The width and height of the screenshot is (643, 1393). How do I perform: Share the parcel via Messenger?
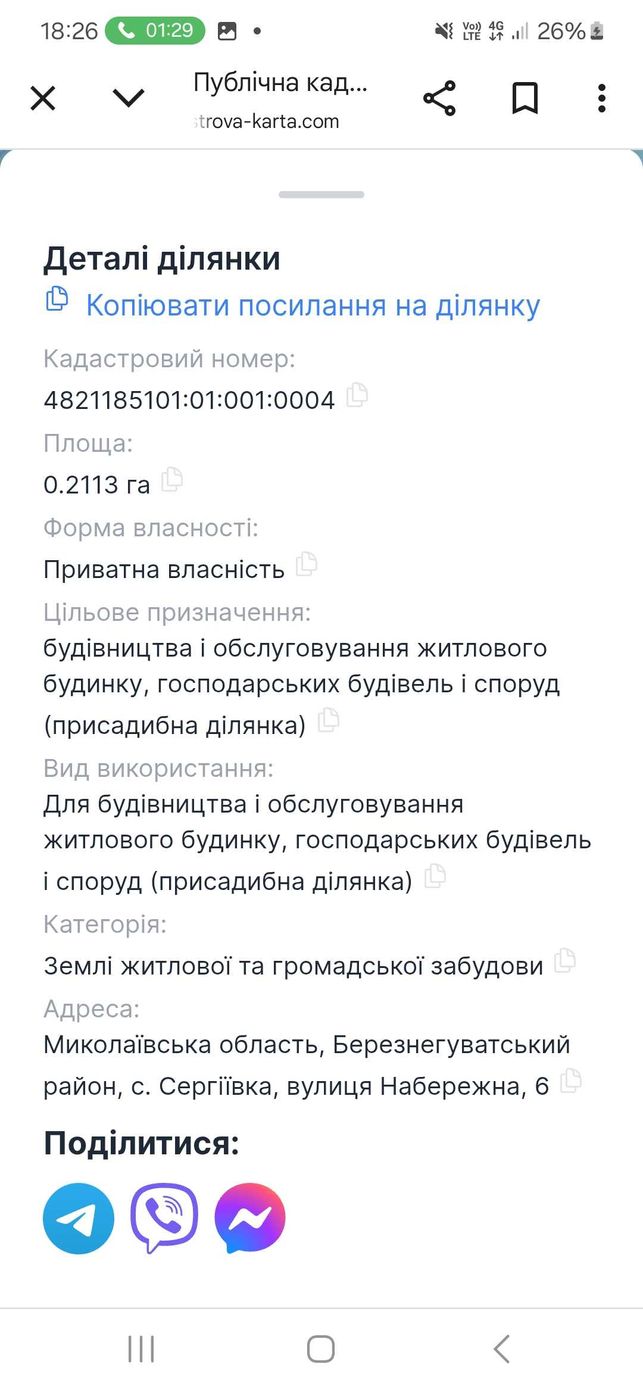(x=250, y=1218)
